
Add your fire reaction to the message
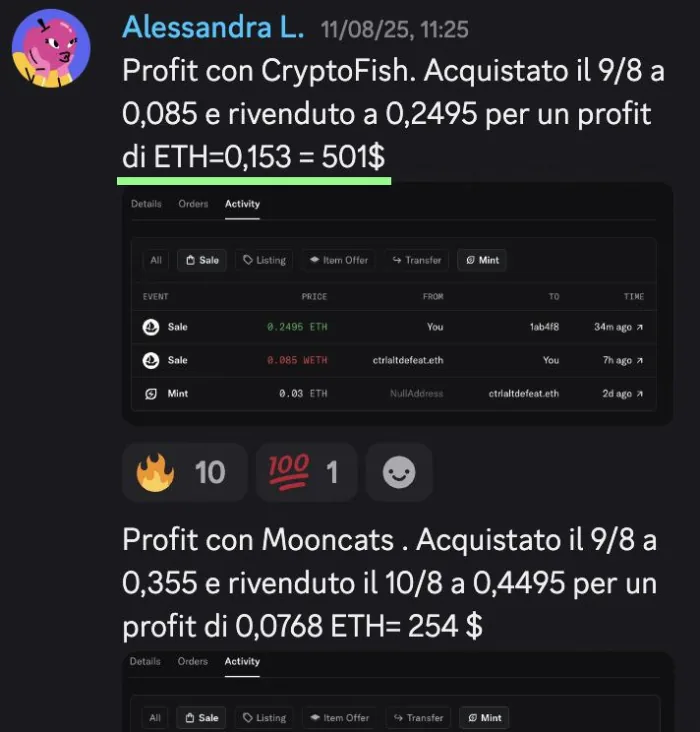pyautogui.click(x=184, y=472)
